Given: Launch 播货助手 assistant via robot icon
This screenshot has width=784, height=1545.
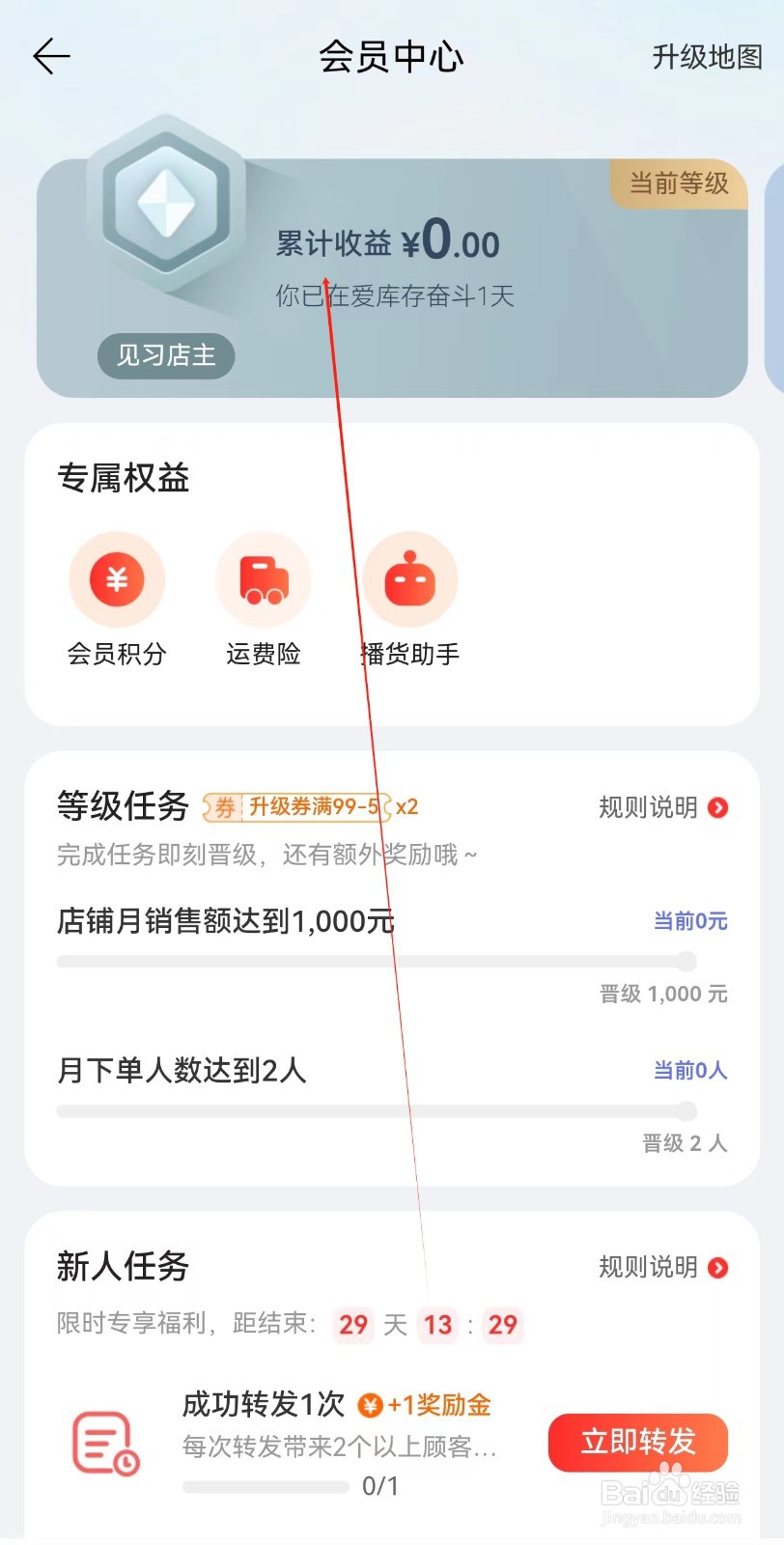Looking at the screenshot, I should click(410, 579).
